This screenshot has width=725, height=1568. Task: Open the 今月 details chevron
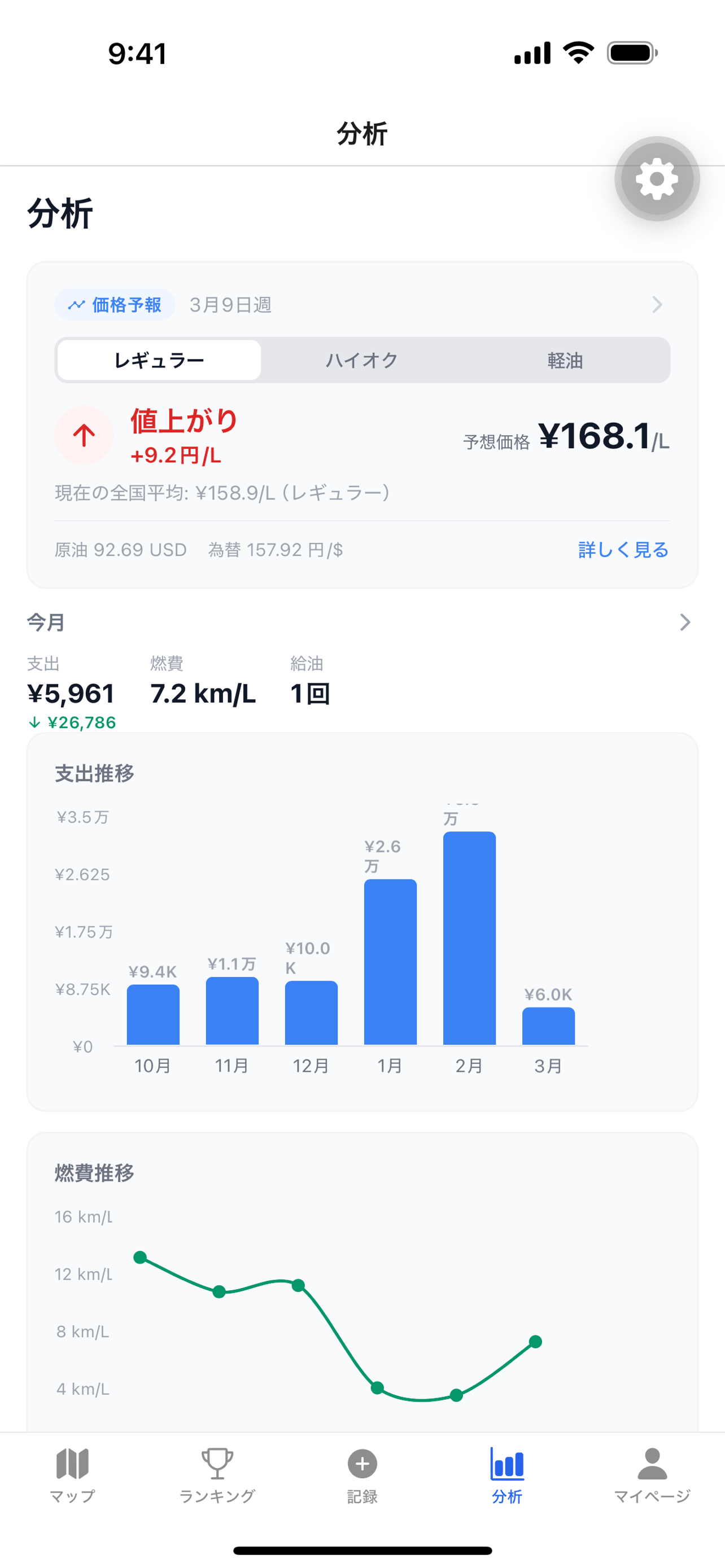(685, 621)
